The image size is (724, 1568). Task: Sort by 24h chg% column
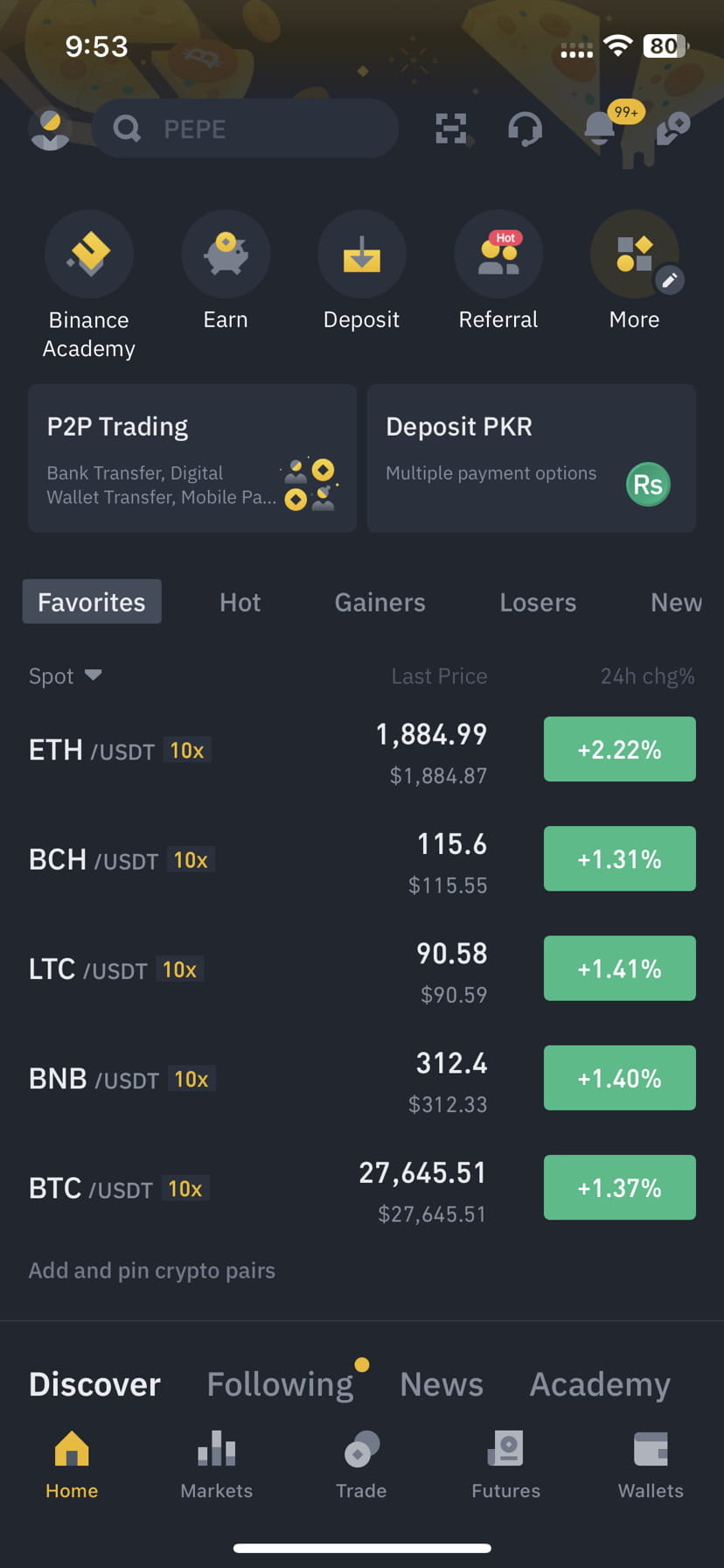647,675
